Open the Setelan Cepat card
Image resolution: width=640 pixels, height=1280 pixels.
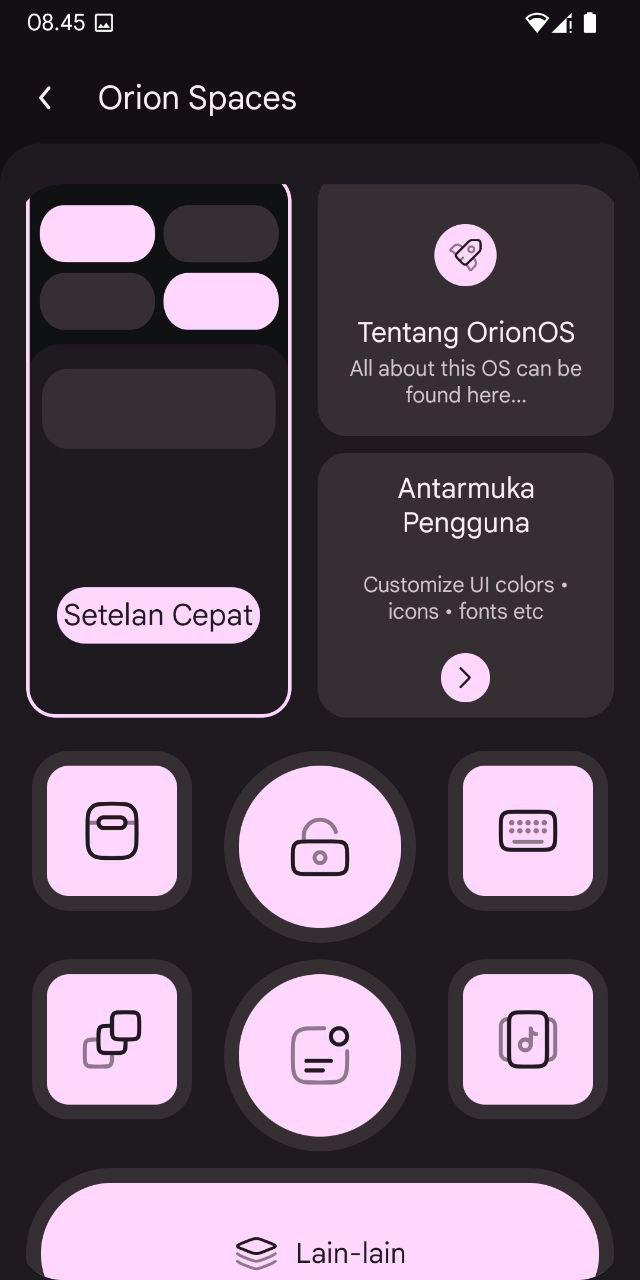[159, 450]
